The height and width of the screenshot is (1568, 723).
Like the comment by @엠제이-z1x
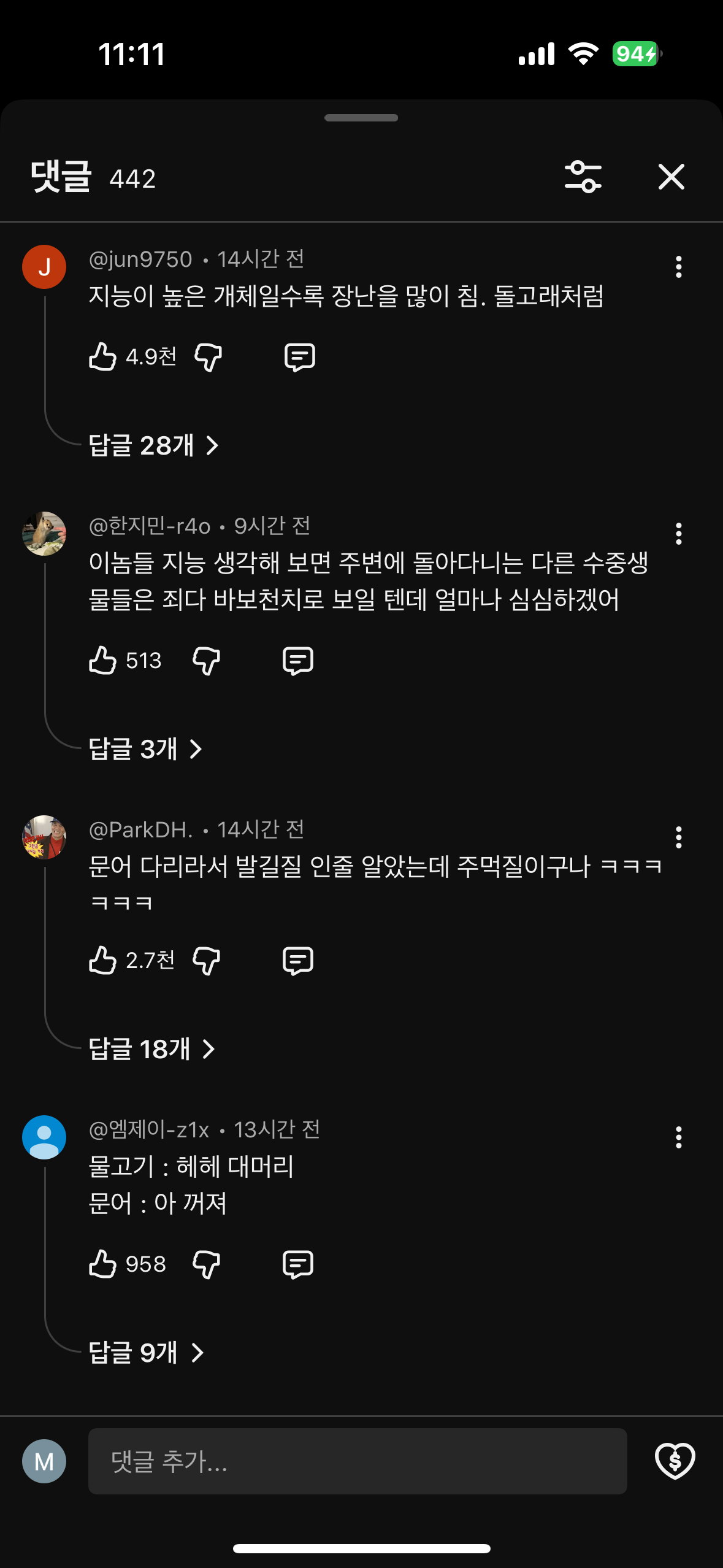[102, 1264]
